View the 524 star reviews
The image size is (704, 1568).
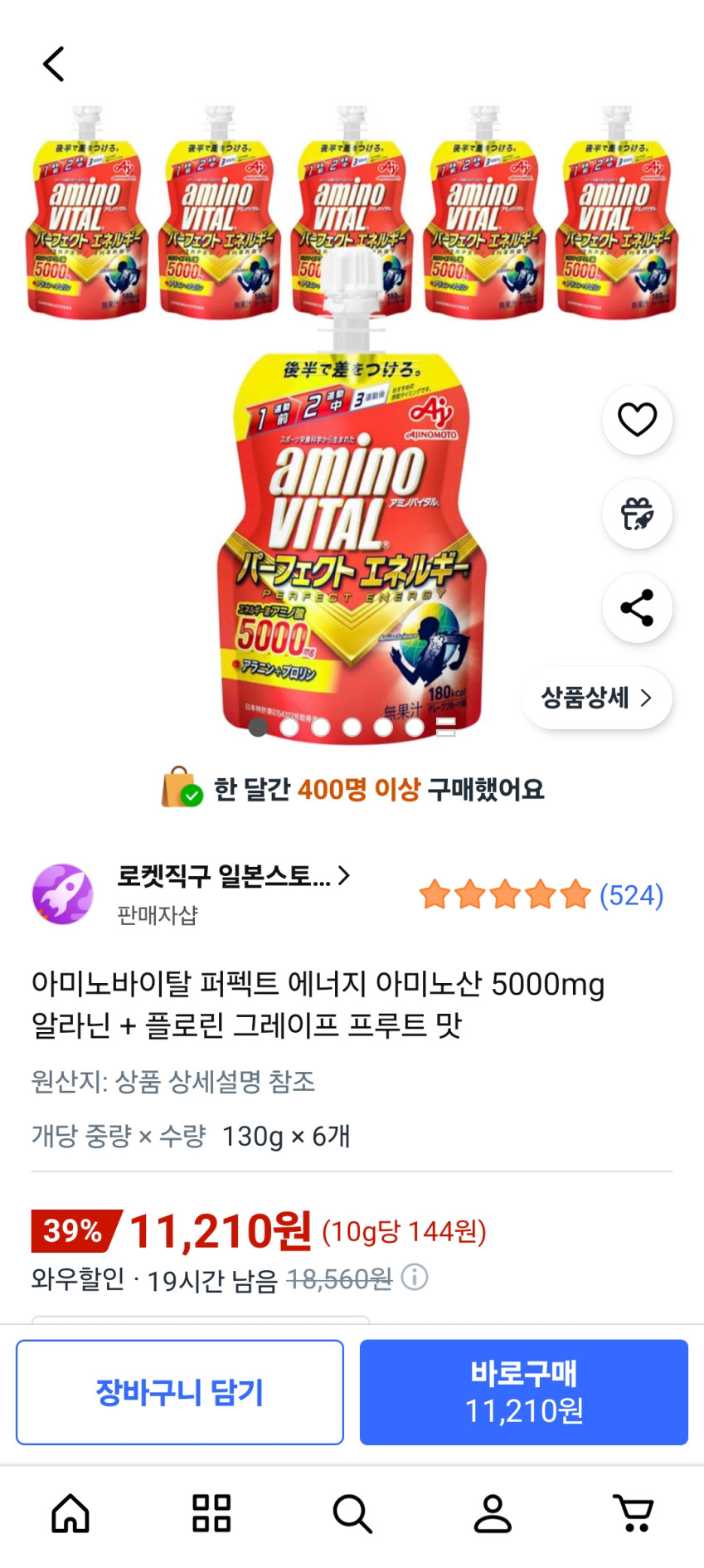pos(541,895)
